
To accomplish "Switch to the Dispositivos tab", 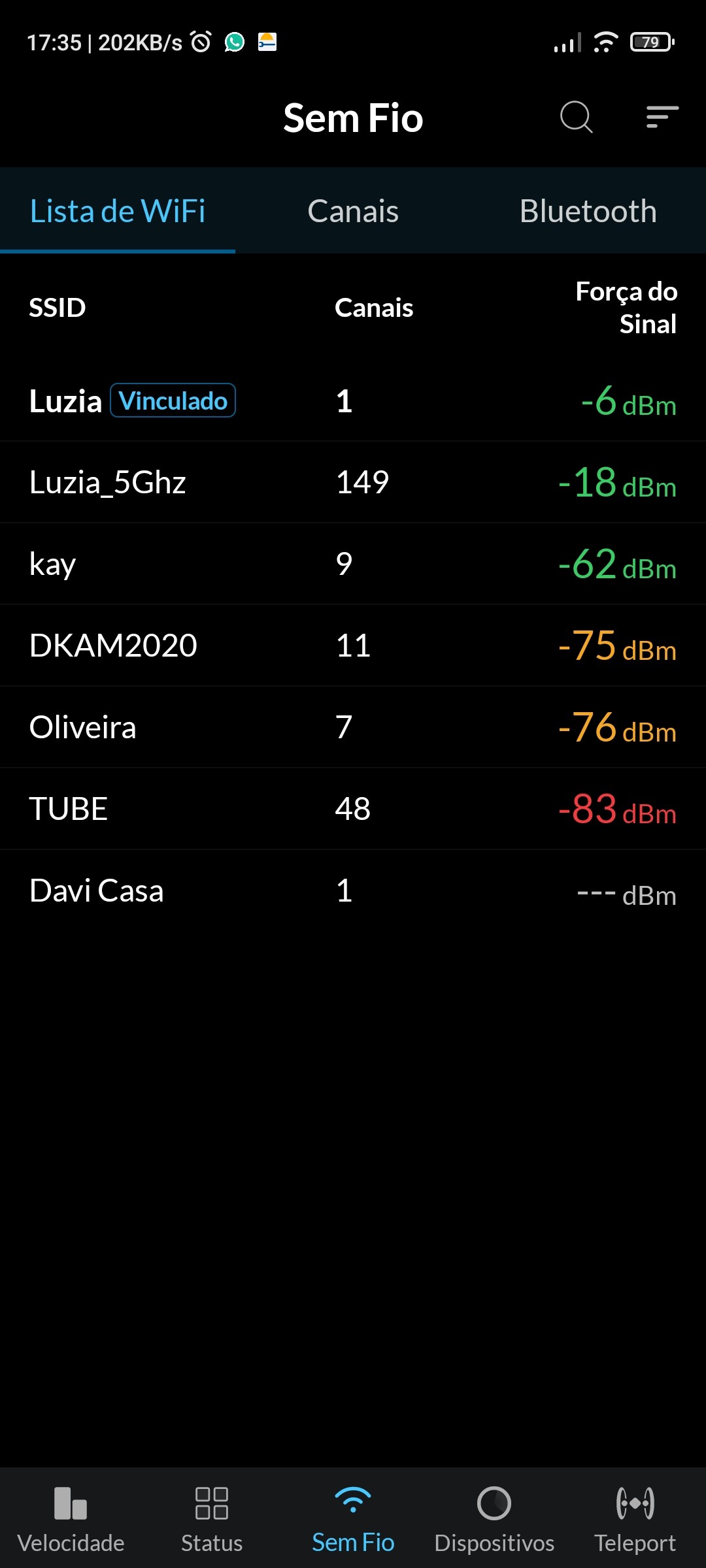I will point(494,1518).
